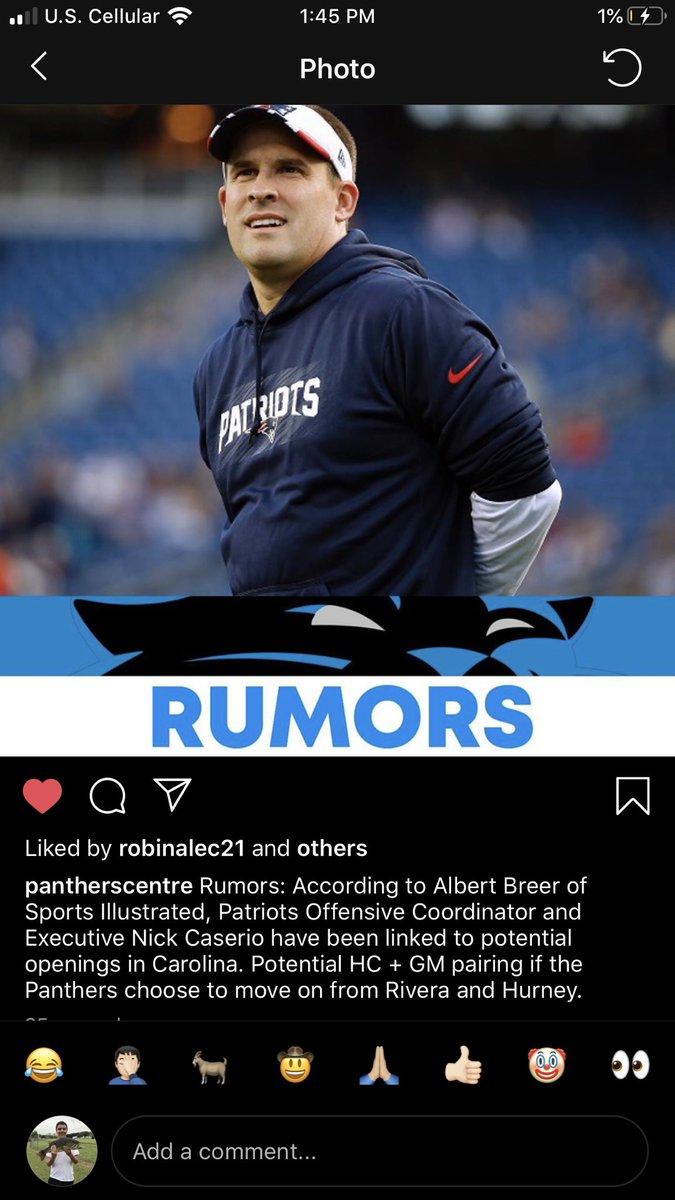This screenshot has width=675, height=1200.
Task: Open robinalec21's profile from likes
Action: pos(182,849)
